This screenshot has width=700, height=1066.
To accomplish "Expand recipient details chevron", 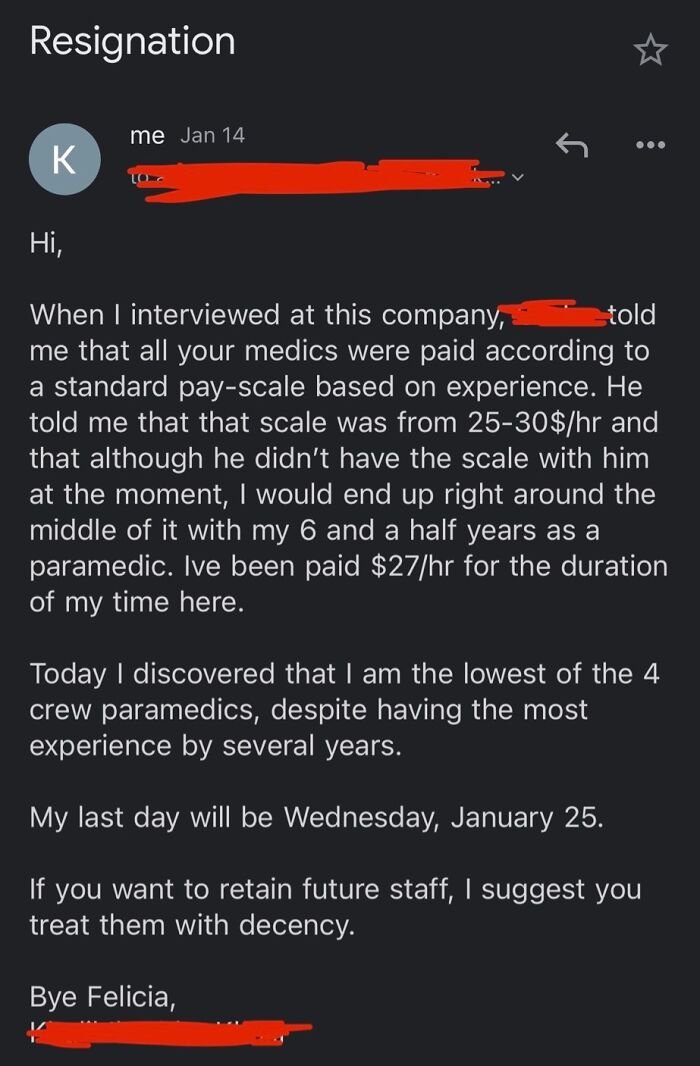I will (517, 178).
